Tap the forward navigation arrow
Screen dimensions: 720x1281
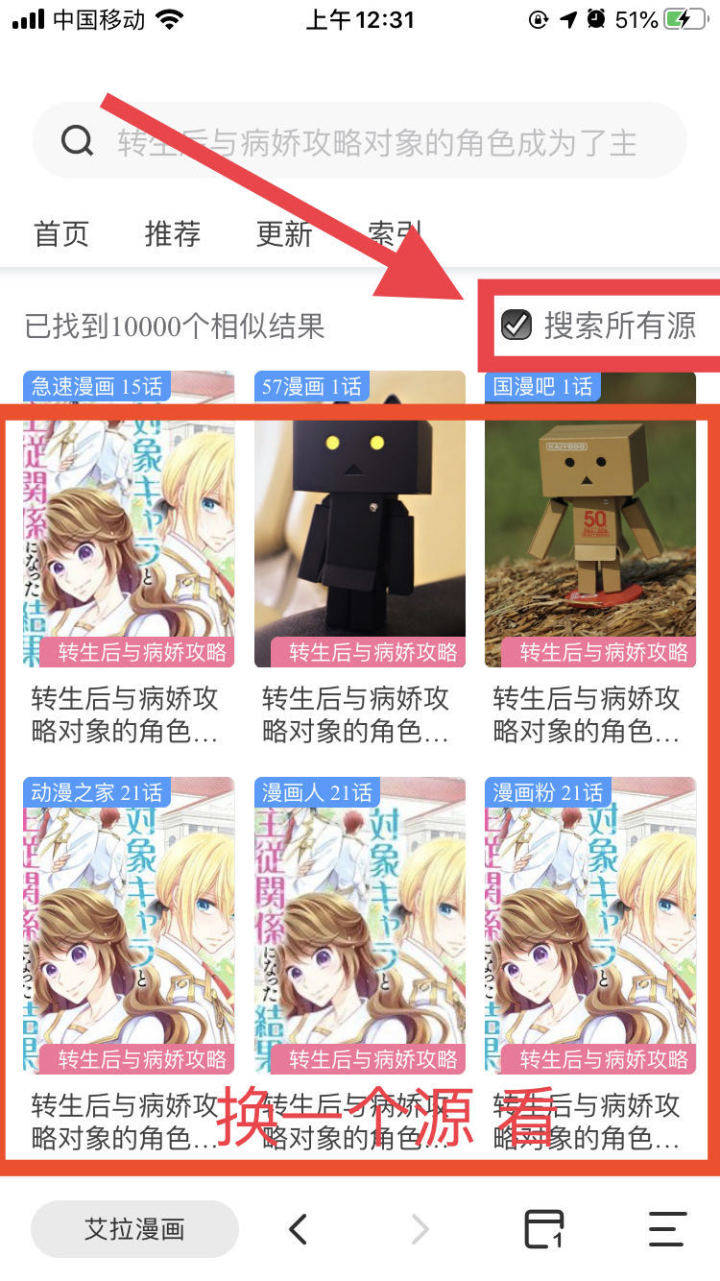point(420,1227)
